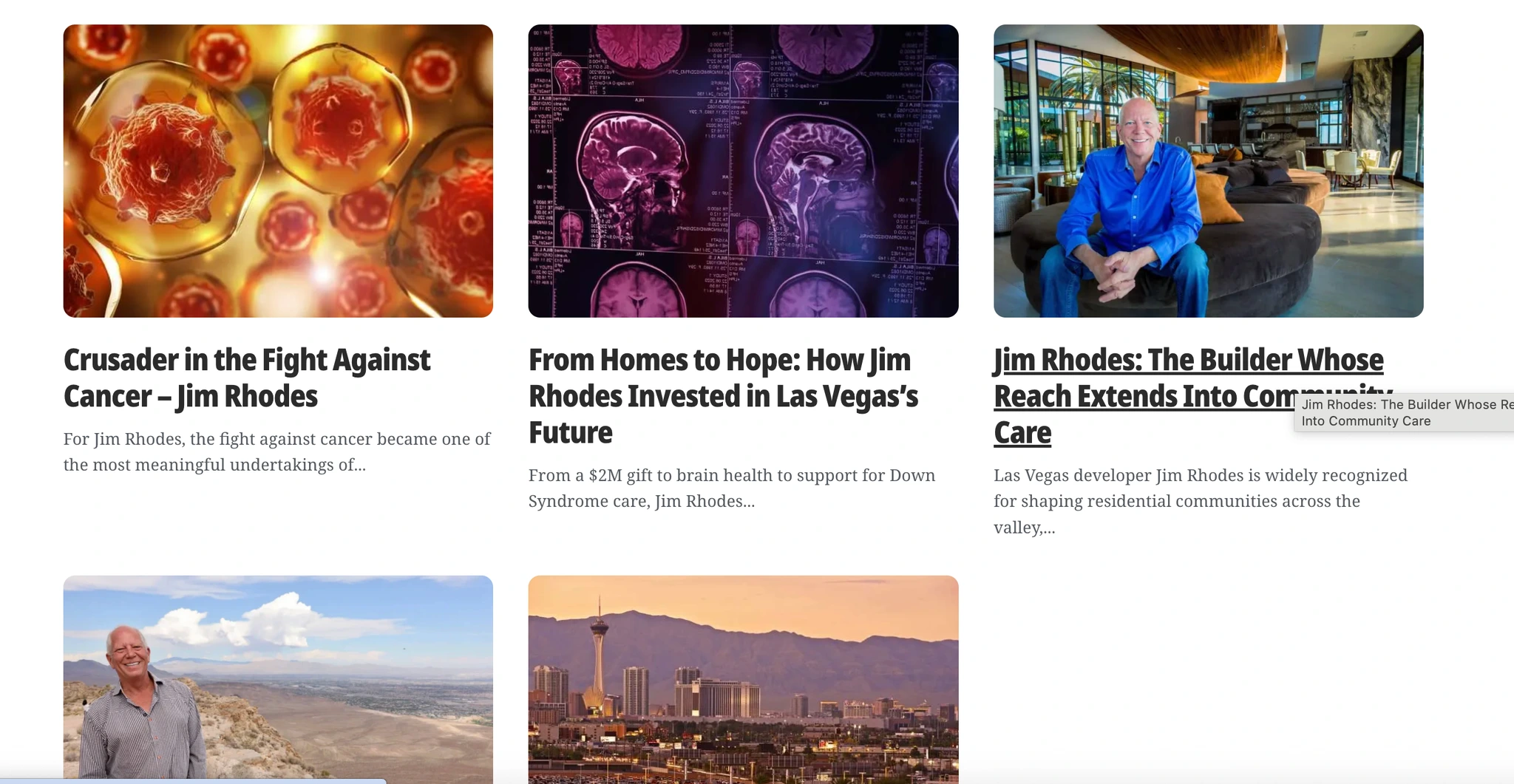Viewport: 1514px width, 784px height.
Task: Open 'From Homes to Hope' article headline
Action: coord(723,396)
